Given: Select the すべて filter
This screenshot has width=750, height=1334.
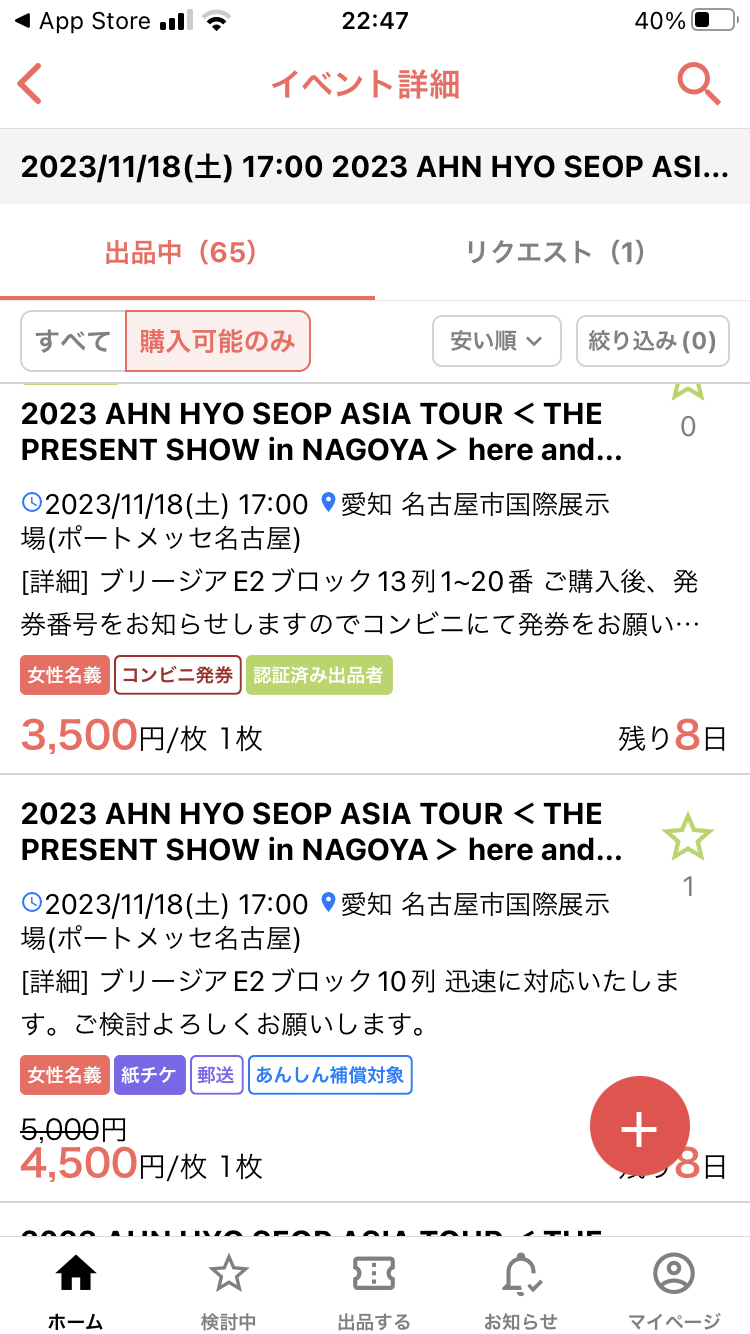Looking at the screenshot, I should click(73, 341).
